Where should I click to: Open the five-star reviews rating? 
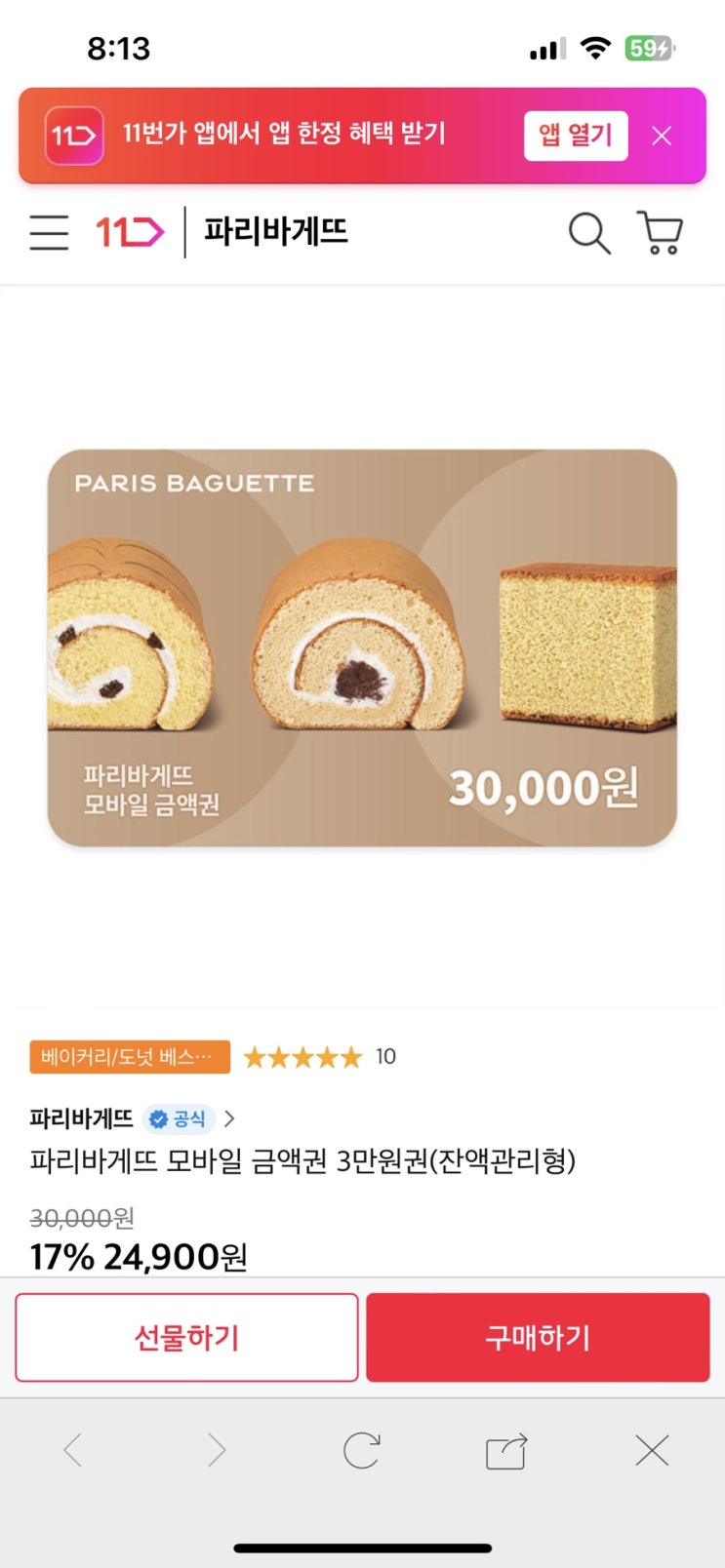click(302, 1057)
